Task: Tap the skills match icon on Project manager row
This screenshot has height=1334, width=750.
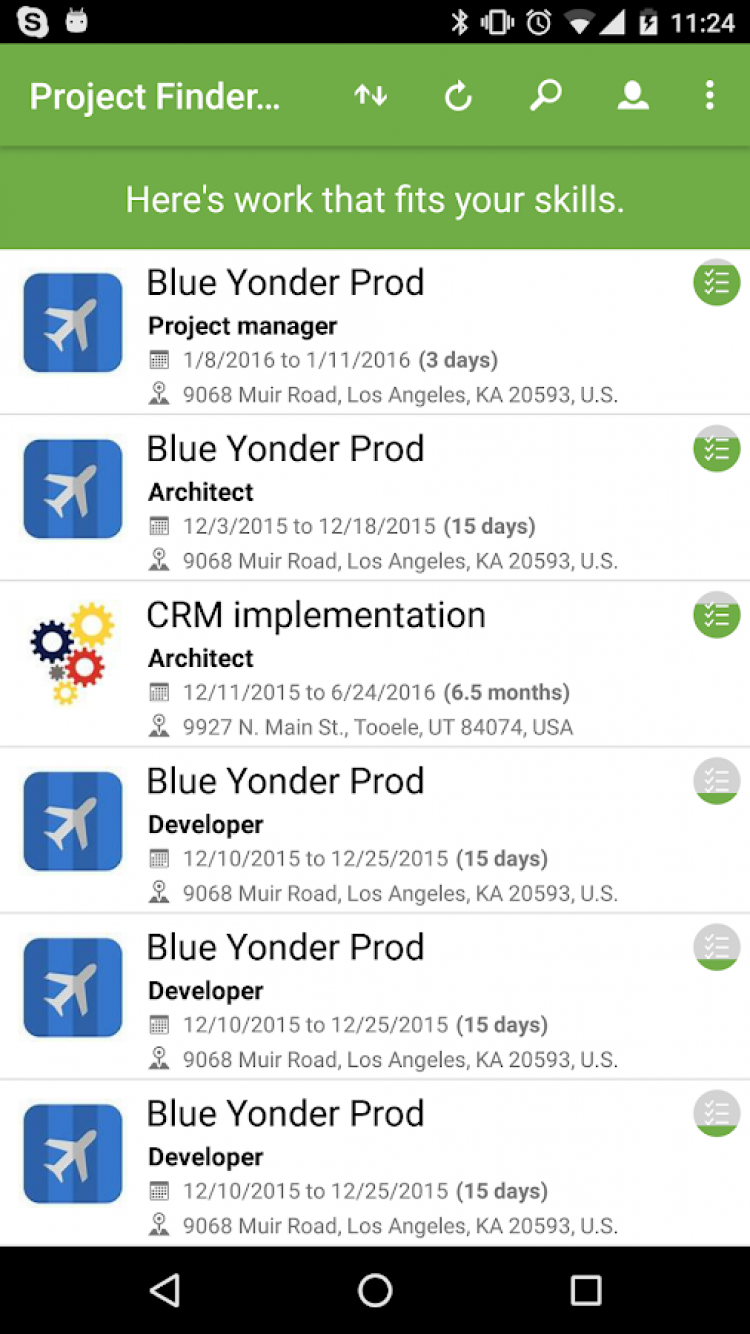Action: (716, 283)
